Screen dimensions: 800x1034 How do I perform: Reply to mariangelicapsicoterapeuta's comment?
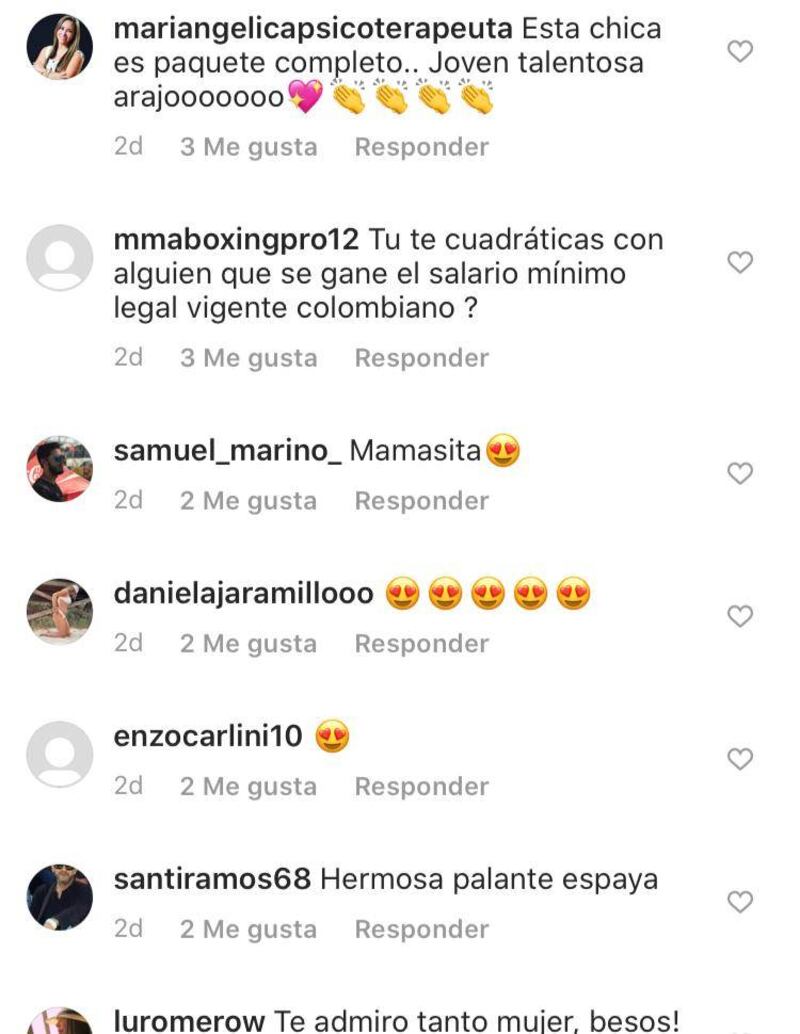tap(421, 147)
